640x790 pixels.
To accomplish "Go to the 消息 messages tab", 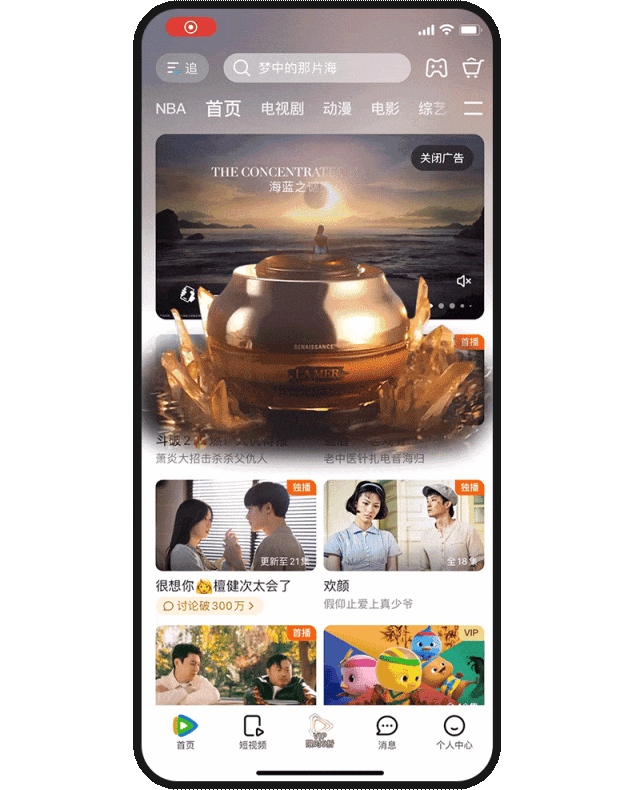I will coord(387,732).
